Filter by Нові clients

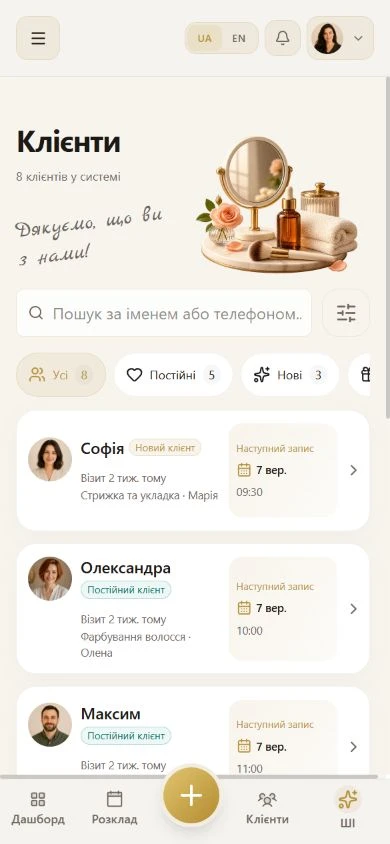(290, 375)
